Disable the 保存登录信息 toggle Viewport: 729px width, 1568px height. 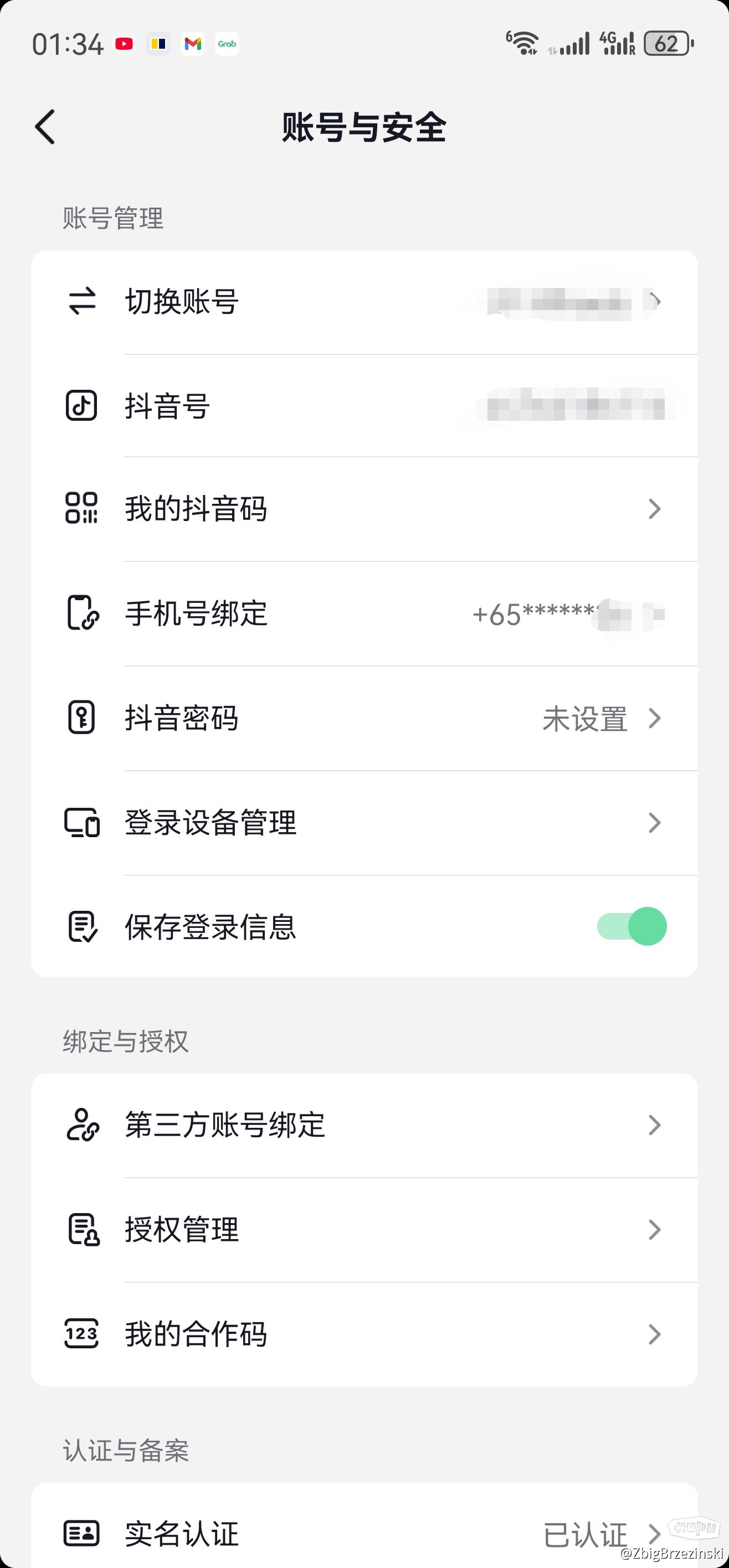click(x=630, y=926)
